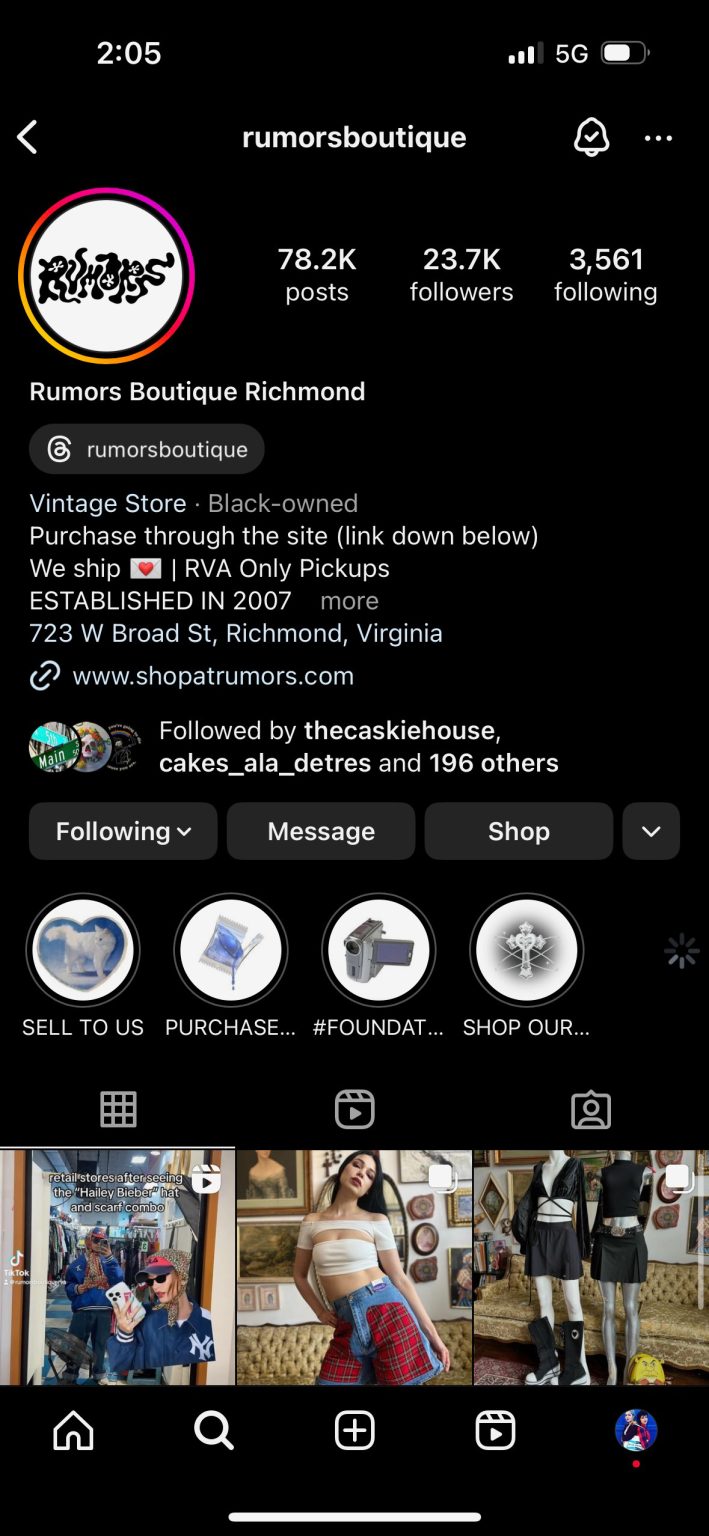Open the Hailey Bieber hat reel post
The width and height of the screenshot is (709, 1536).
point(117,1267)
